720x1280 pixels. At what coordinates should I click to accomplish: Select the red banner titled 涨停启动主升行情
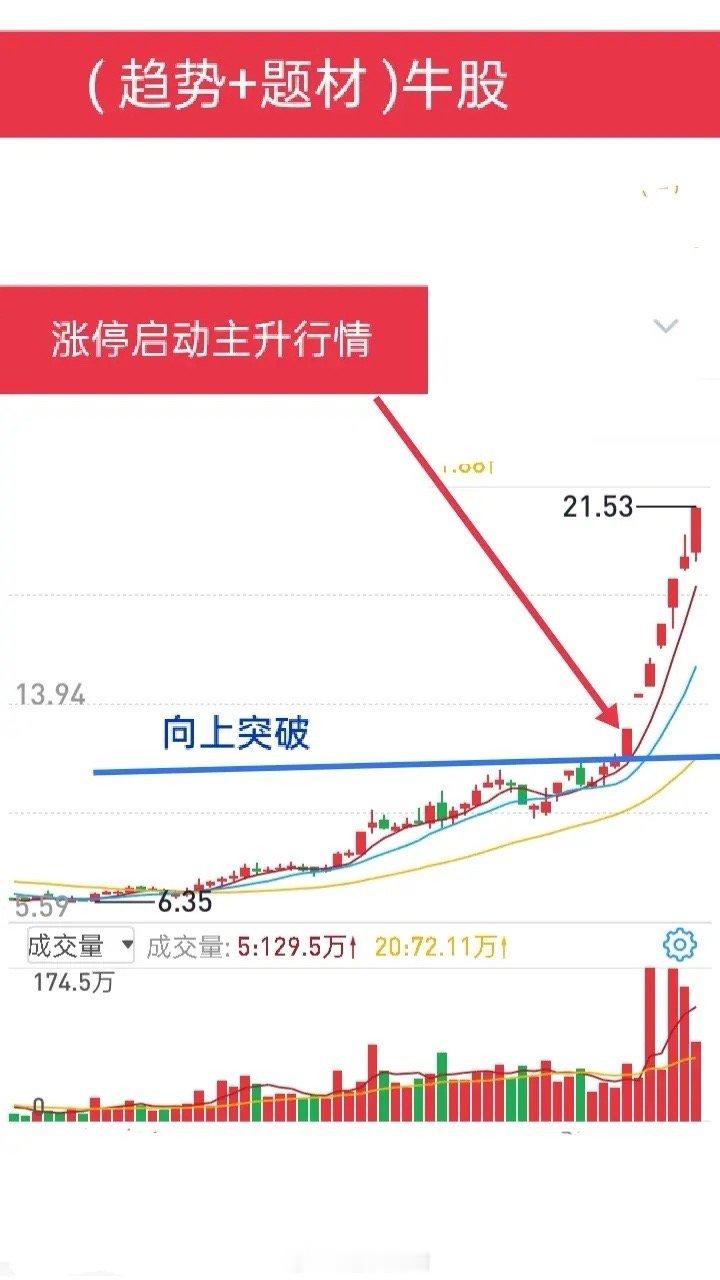213,340
